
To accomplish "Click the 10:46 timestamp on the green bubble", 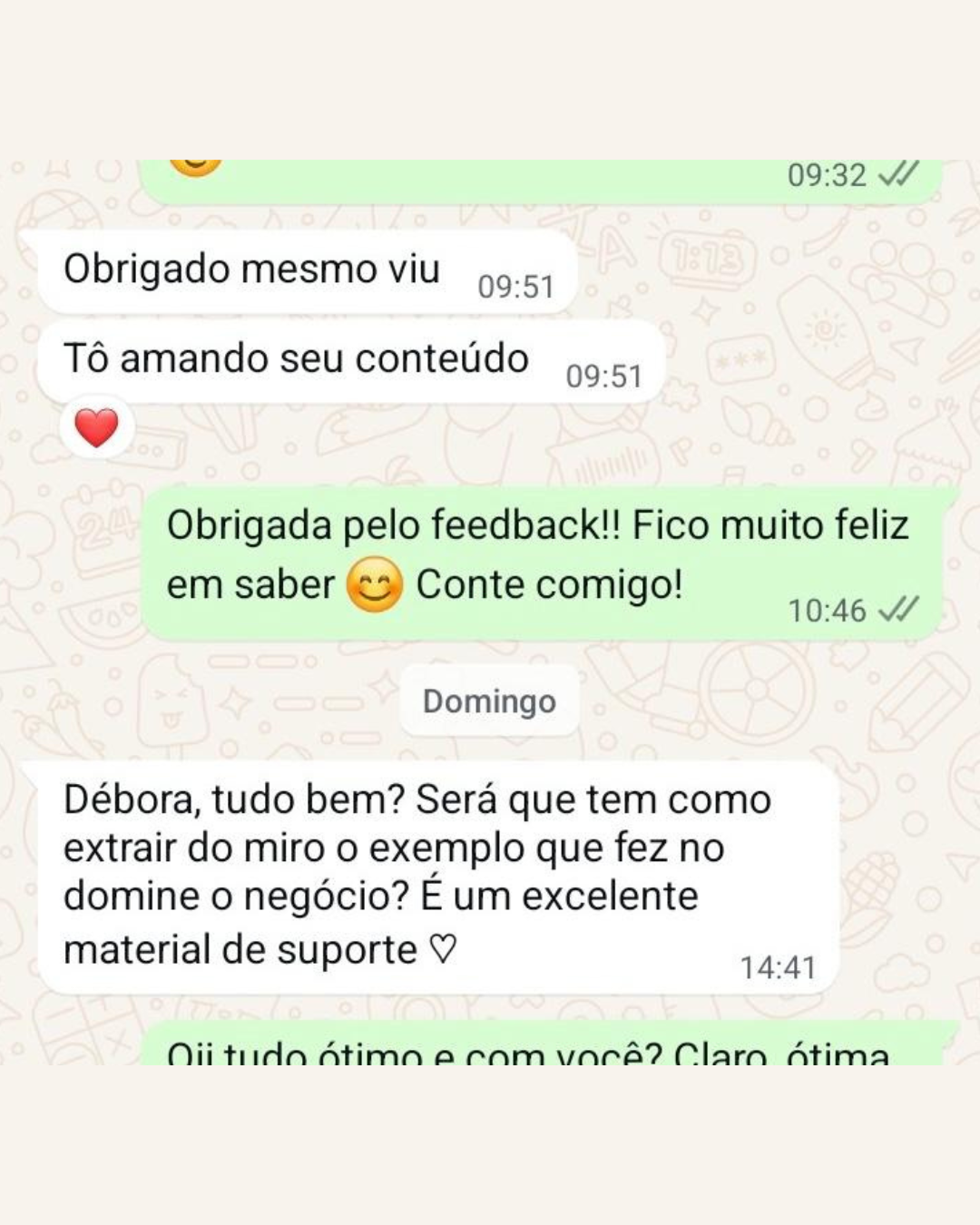I will (826, 610).
